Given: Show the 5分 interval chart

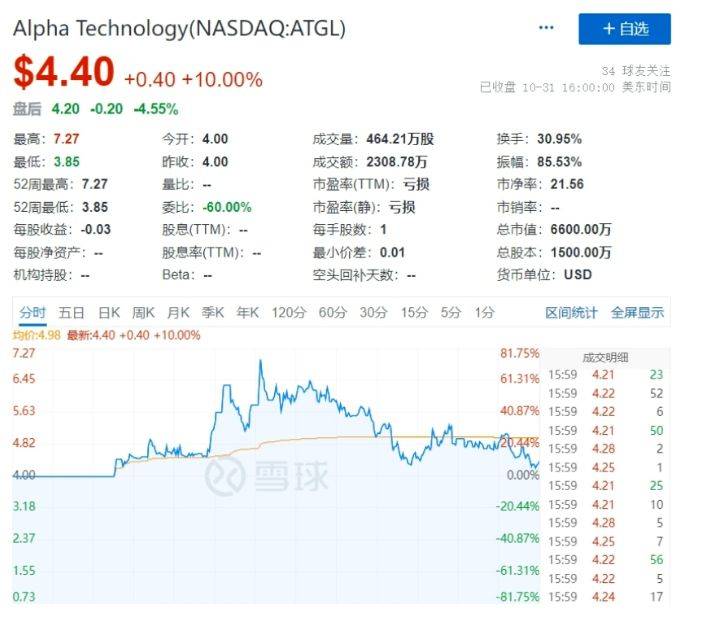Looking at the screenshot, I should pos(451,312).
